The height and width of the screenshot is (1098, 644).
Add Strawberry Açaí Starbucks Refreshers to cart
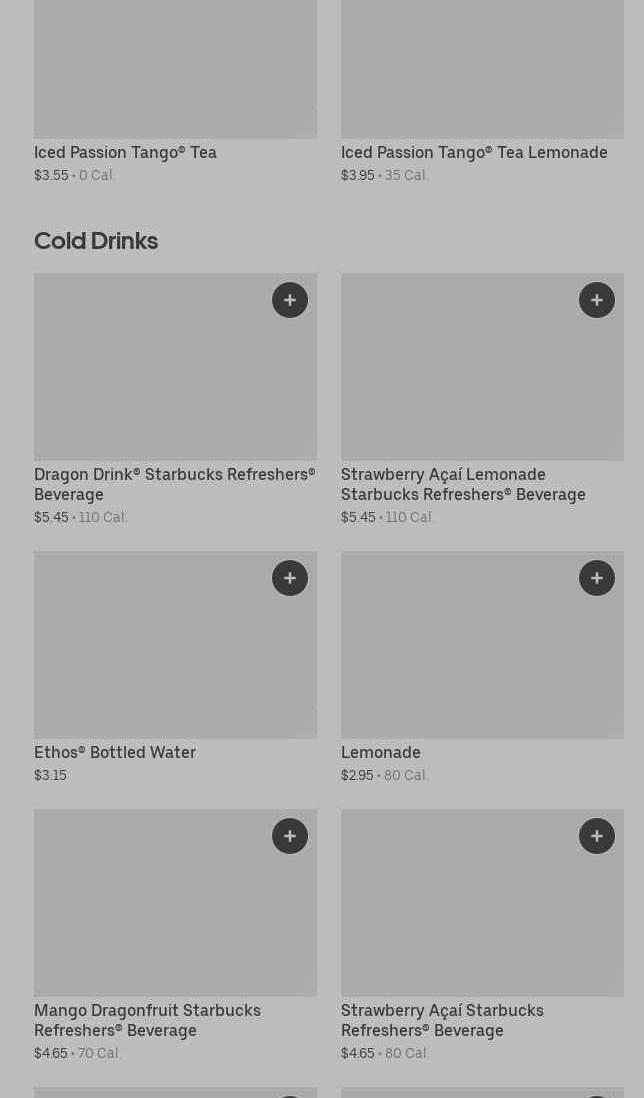click(x=597, y=836)
